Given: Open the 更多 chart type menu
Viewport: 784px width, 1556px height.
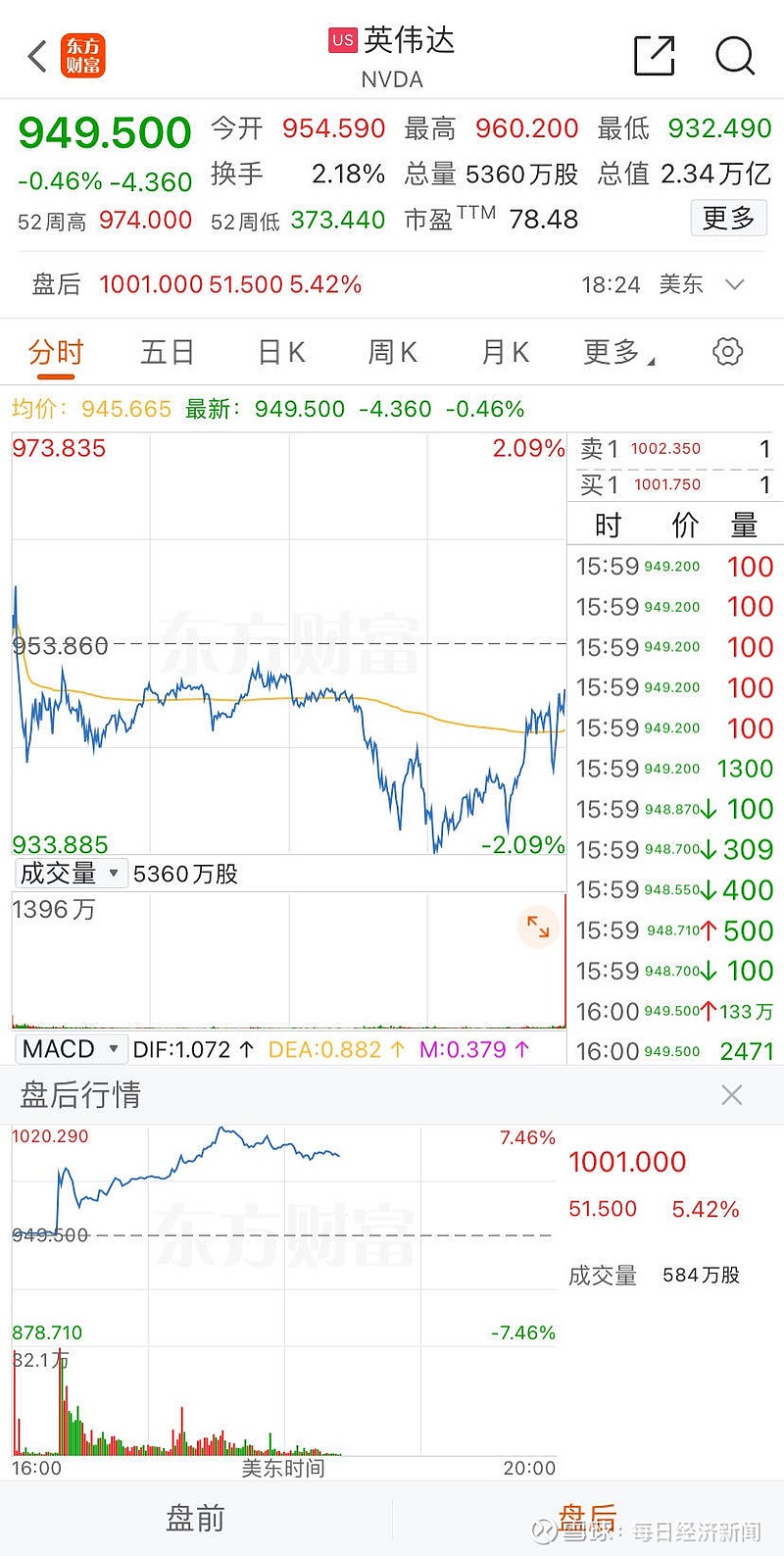Looking at the screenshot, I should click(615, 351).
